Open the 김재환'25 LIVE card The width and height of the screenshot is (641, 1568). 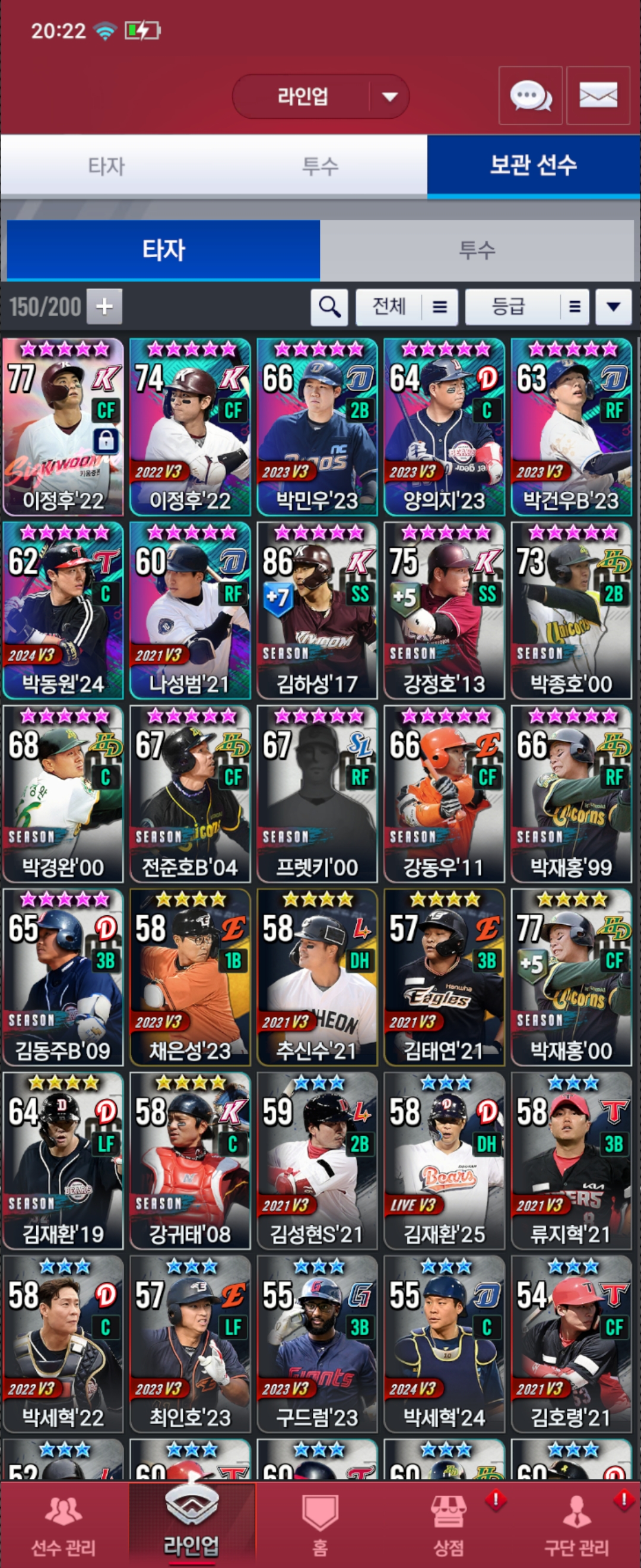tap(444, 1160)
